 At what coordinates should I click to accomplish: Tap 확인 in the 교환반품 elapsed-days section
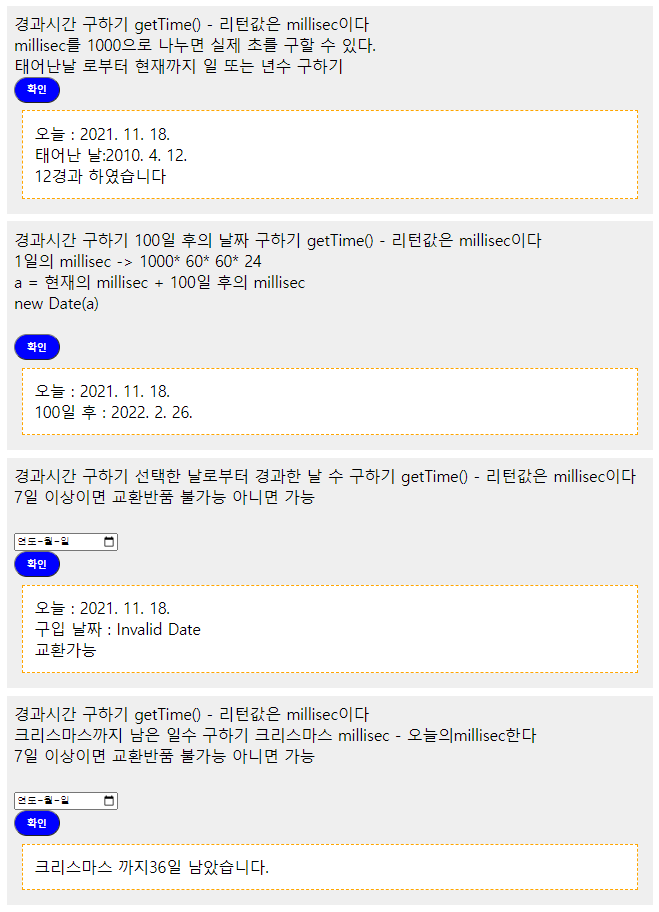[x=37, y=564]
